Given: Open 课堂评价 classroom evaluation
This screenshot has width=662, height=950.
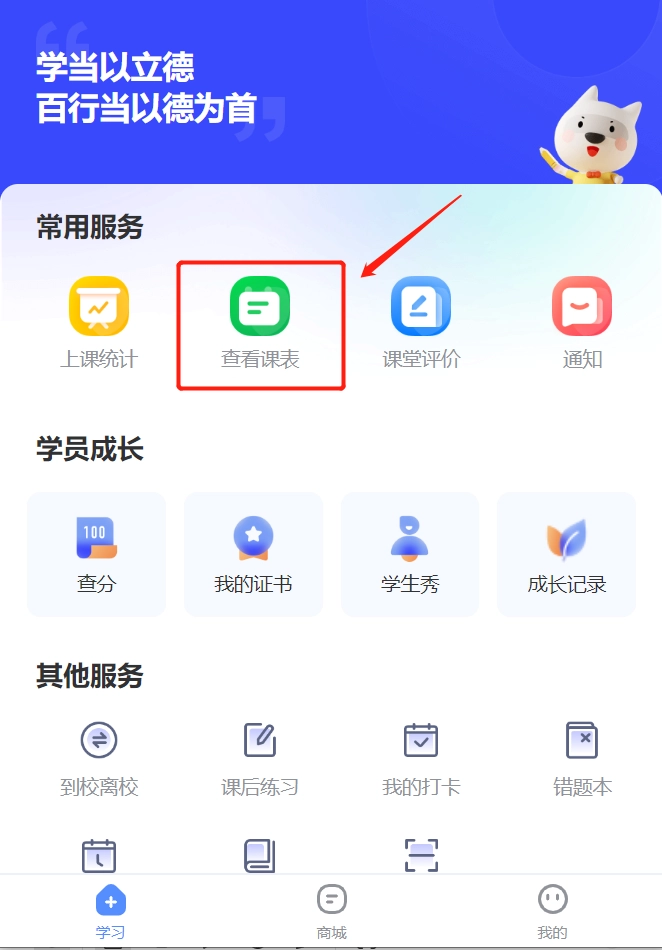Looking at the screenshot, I should [421, 320].
